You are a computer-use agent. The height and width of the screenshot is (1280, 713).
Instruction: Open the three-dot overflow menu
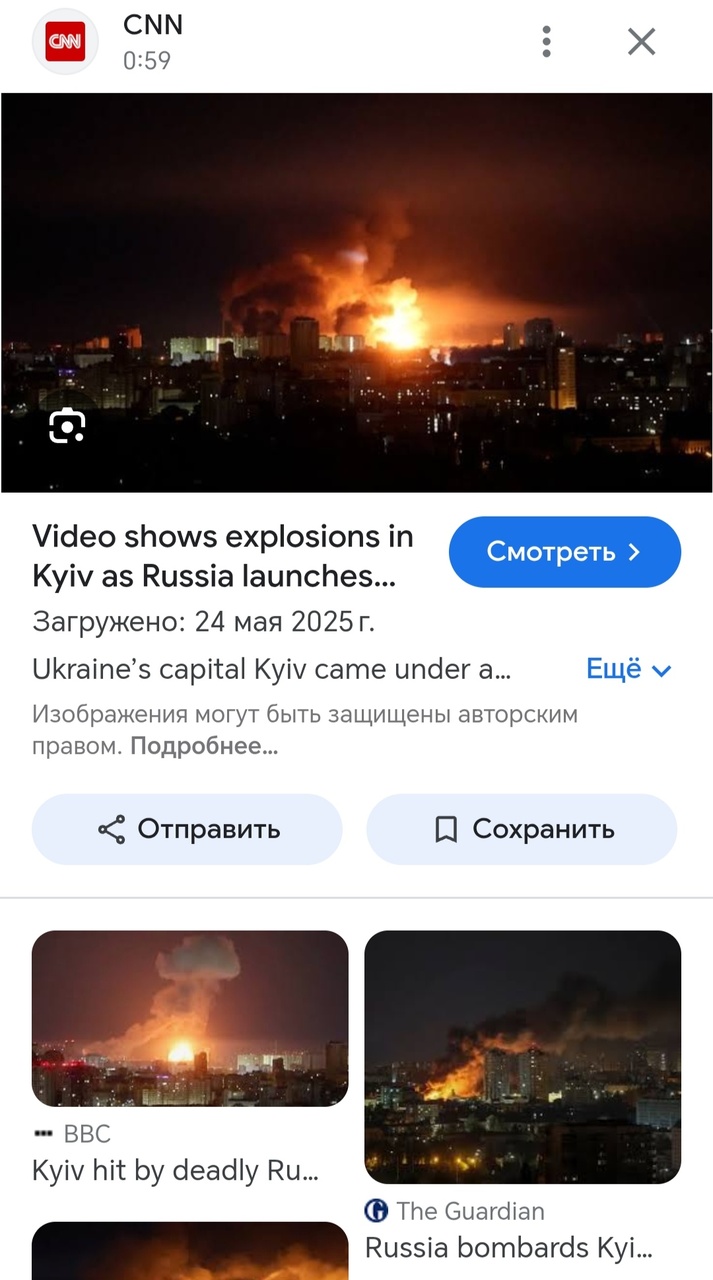[546, 42]
